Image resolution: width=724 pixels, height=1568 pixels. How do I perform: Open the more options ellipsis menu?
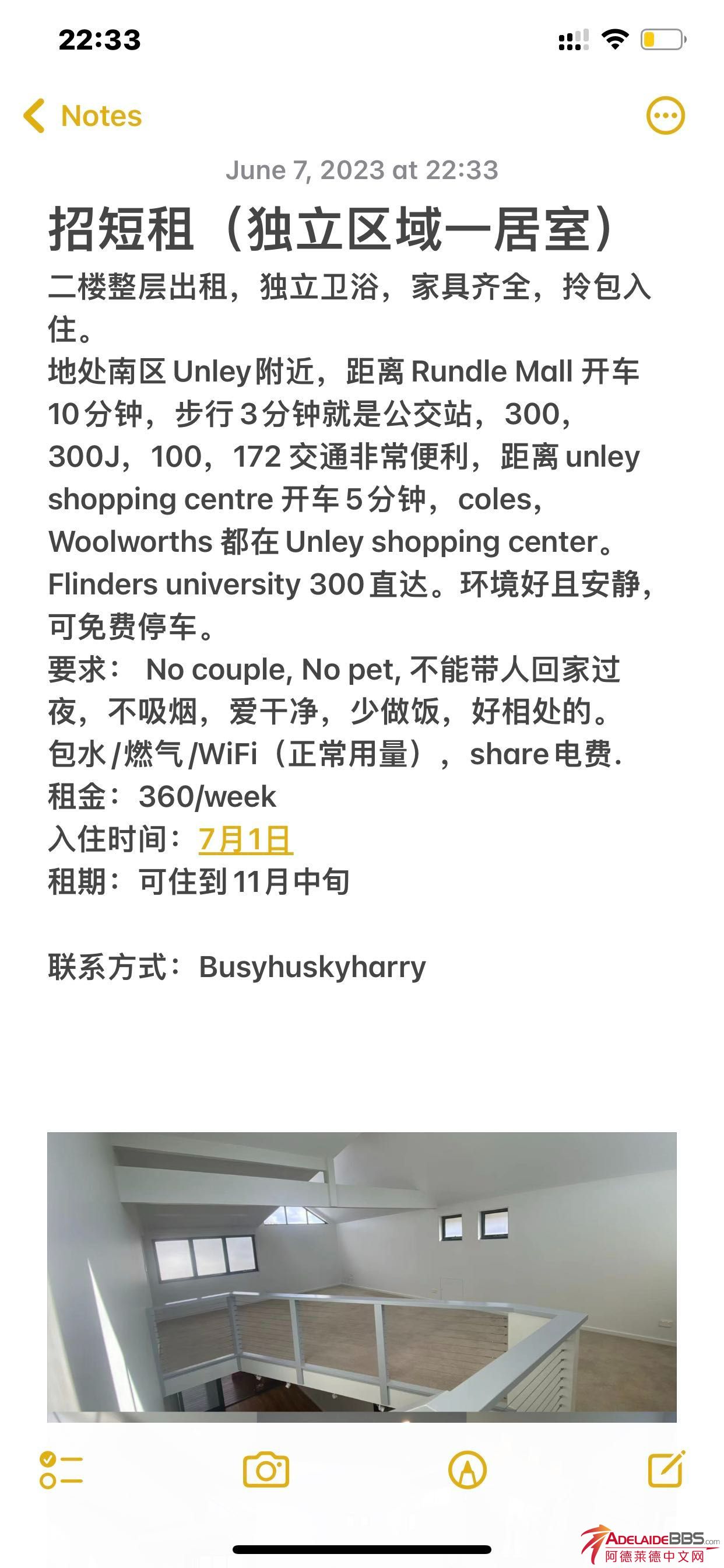(665, 116)
